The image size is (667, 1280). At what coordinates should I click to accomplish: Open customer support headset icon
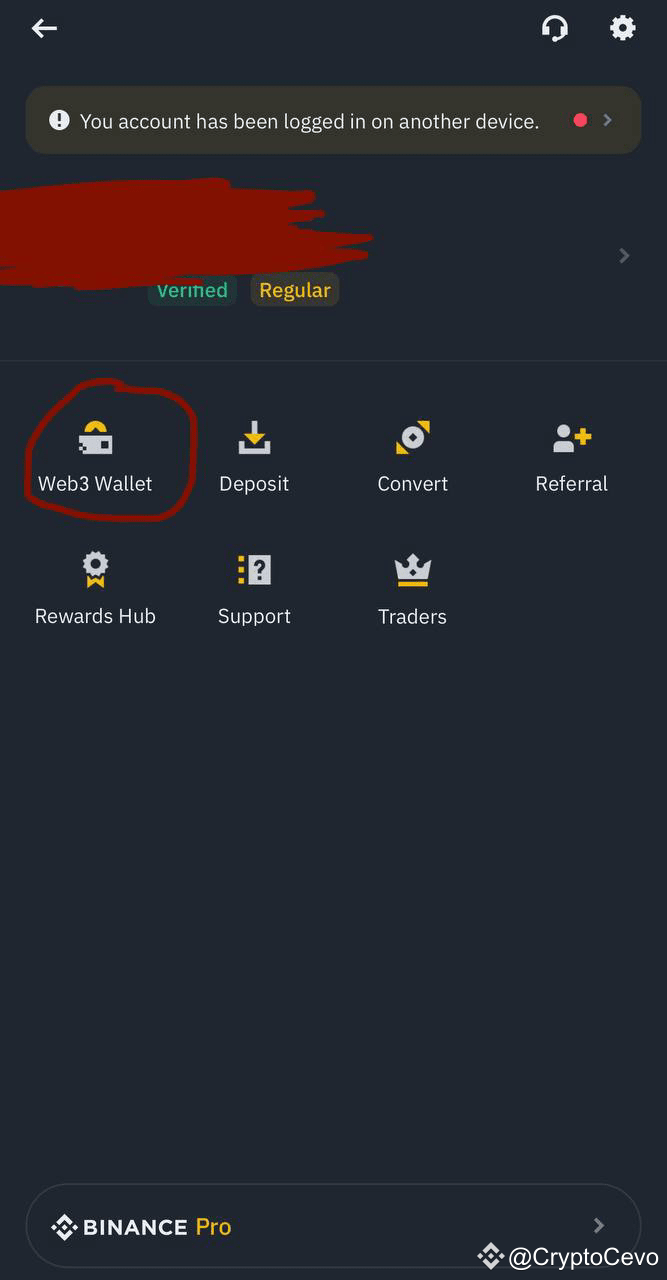pyautogui.click(x=555, y=28)
